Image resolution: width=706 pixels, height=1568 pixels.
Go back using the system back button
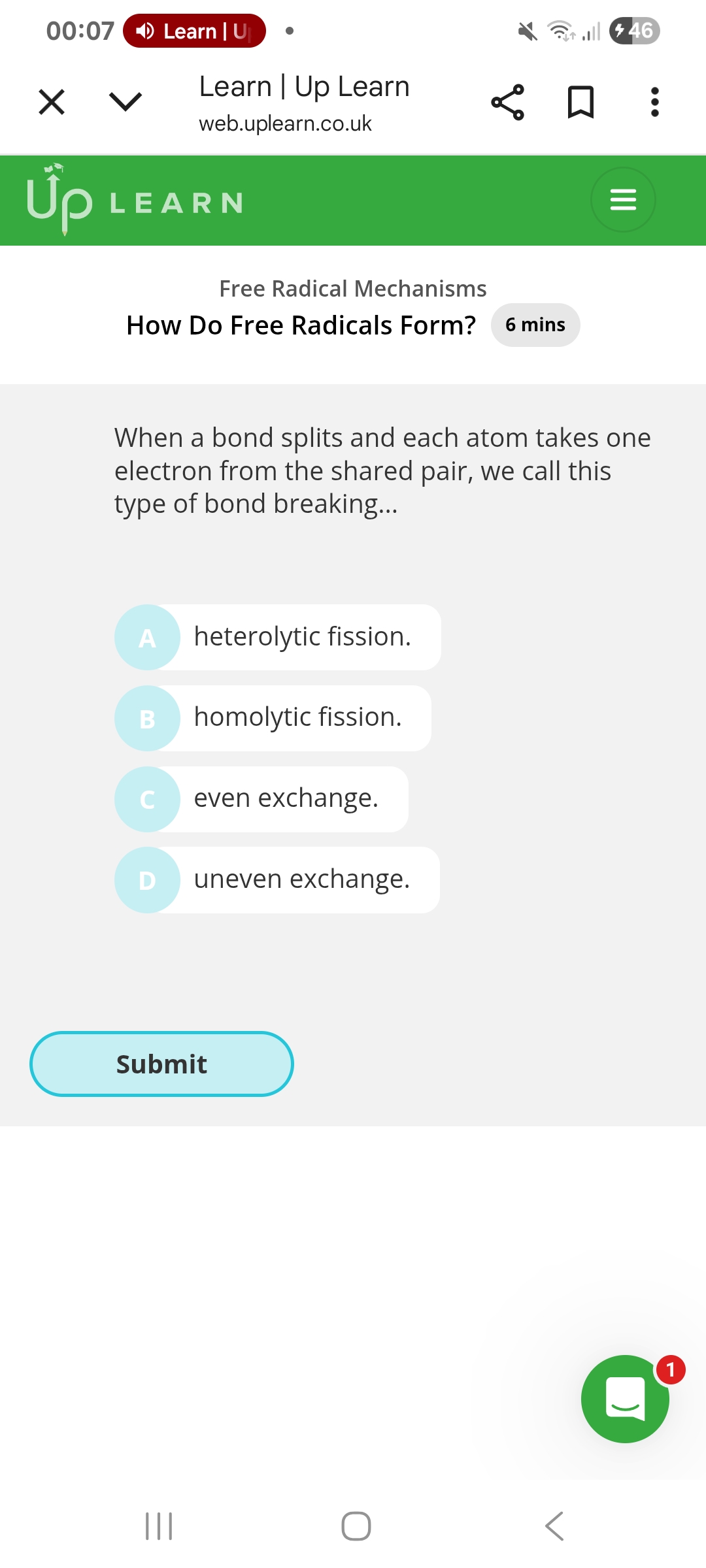[554, 1526]
